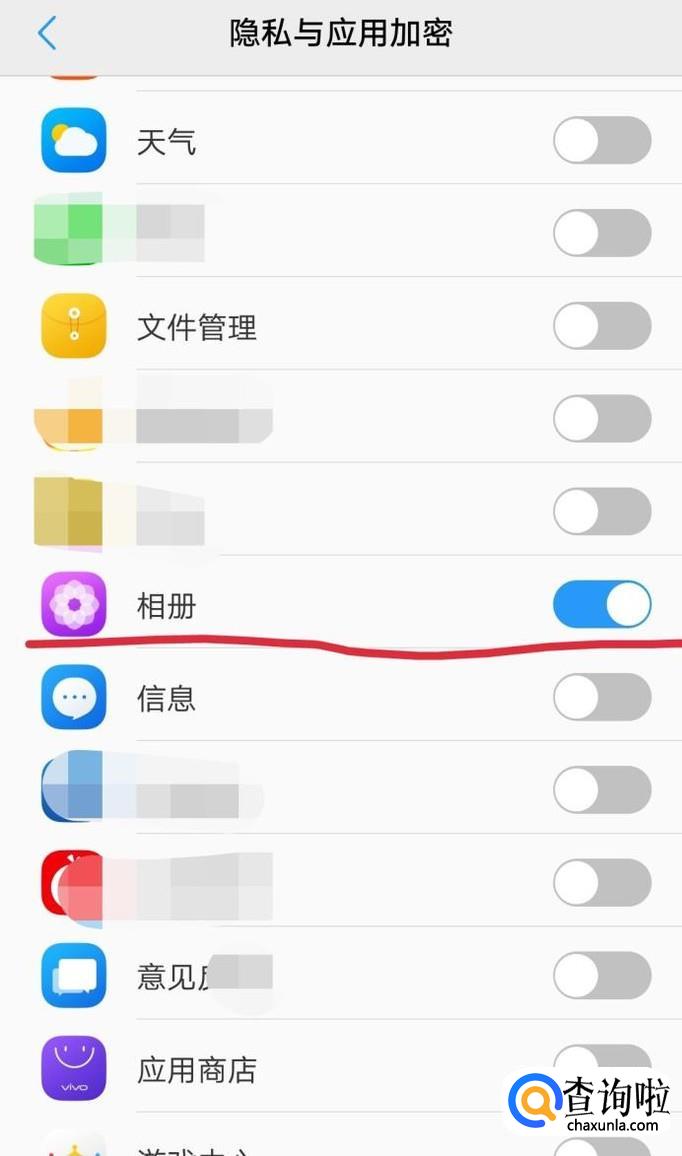
Task: Switch on the 意见反馈 toggle
Action: [x=602, y=975]
